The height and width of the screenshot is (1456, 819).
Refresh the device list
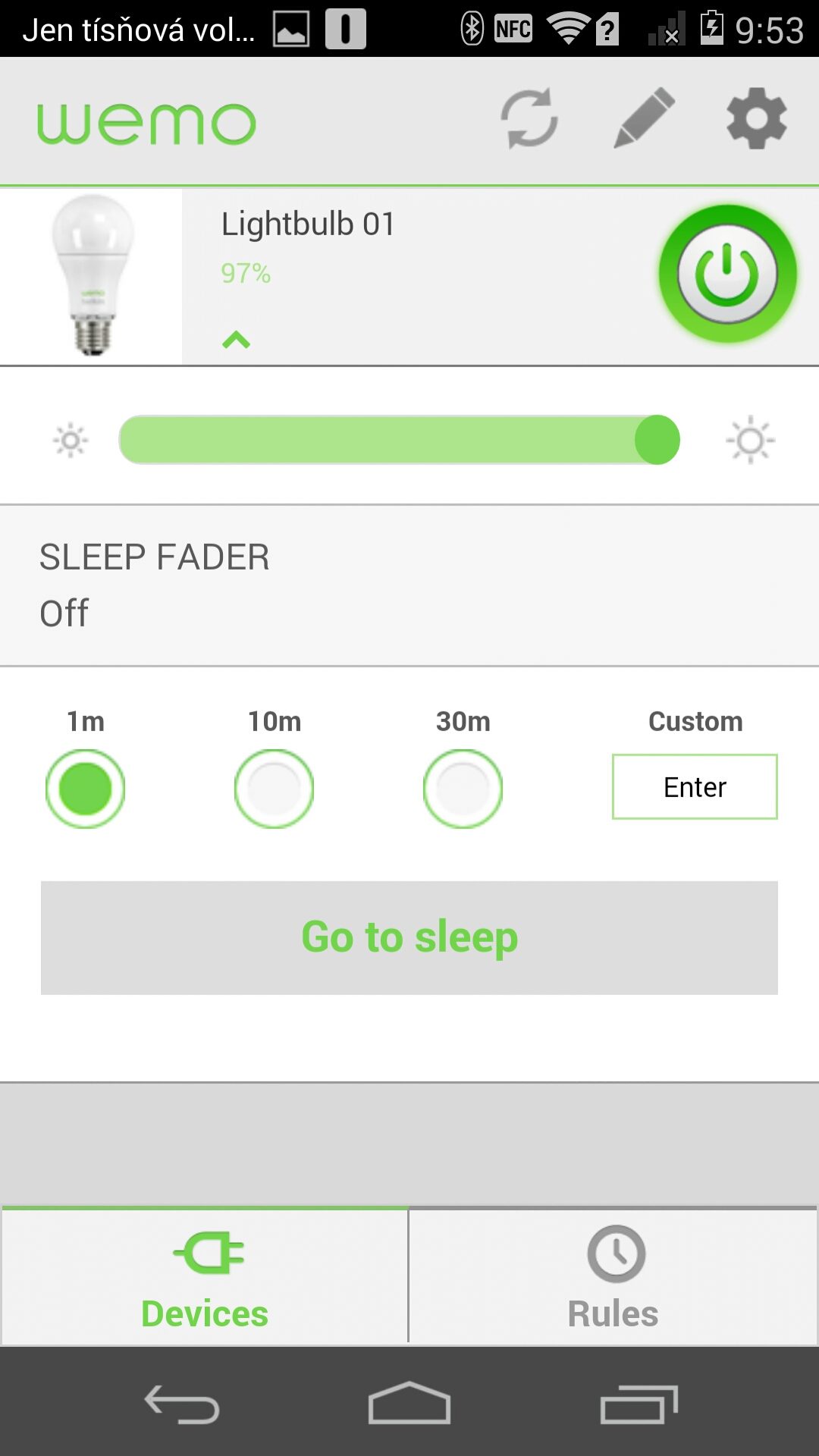tap(529, 119)
